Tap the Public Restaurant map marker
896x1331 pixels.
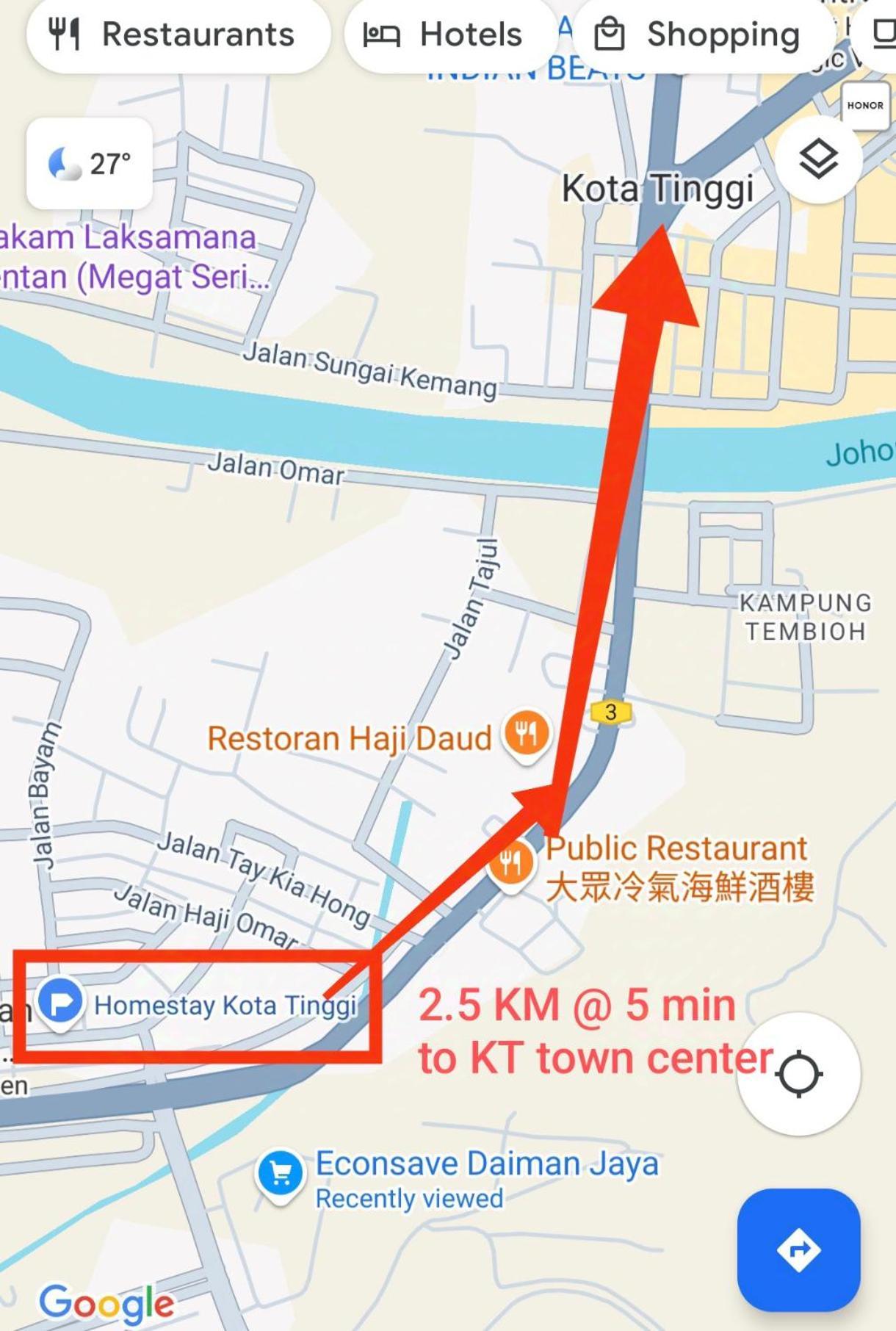[x=510, y=863]
